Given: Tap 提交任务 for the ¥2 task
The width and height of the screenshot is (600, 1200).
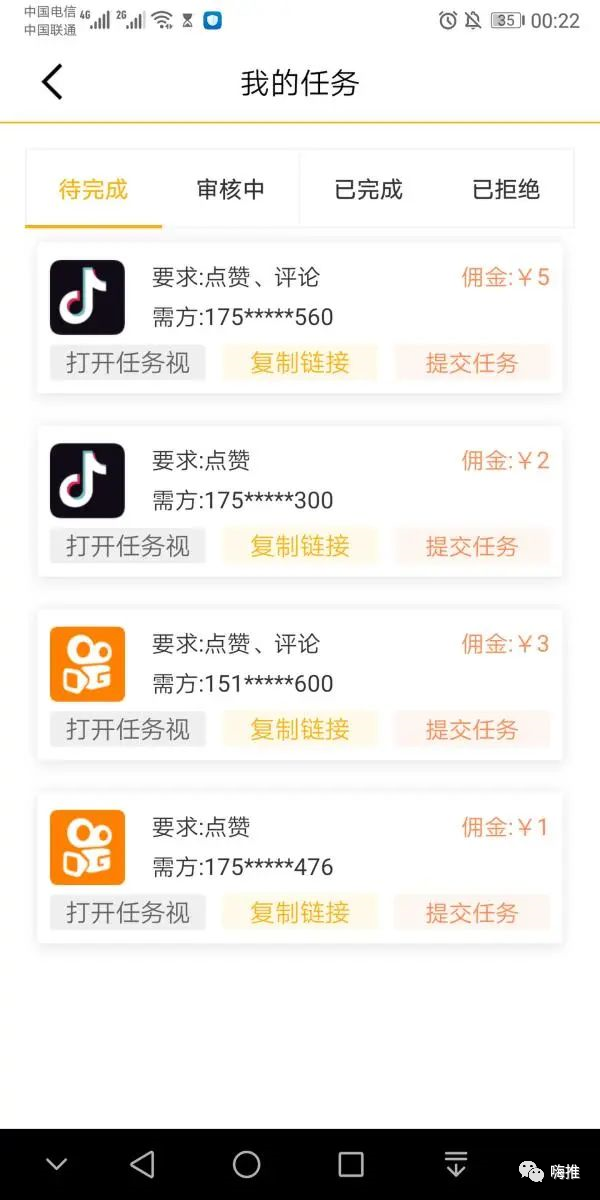Looking at the screenshot, I should 472,546.
